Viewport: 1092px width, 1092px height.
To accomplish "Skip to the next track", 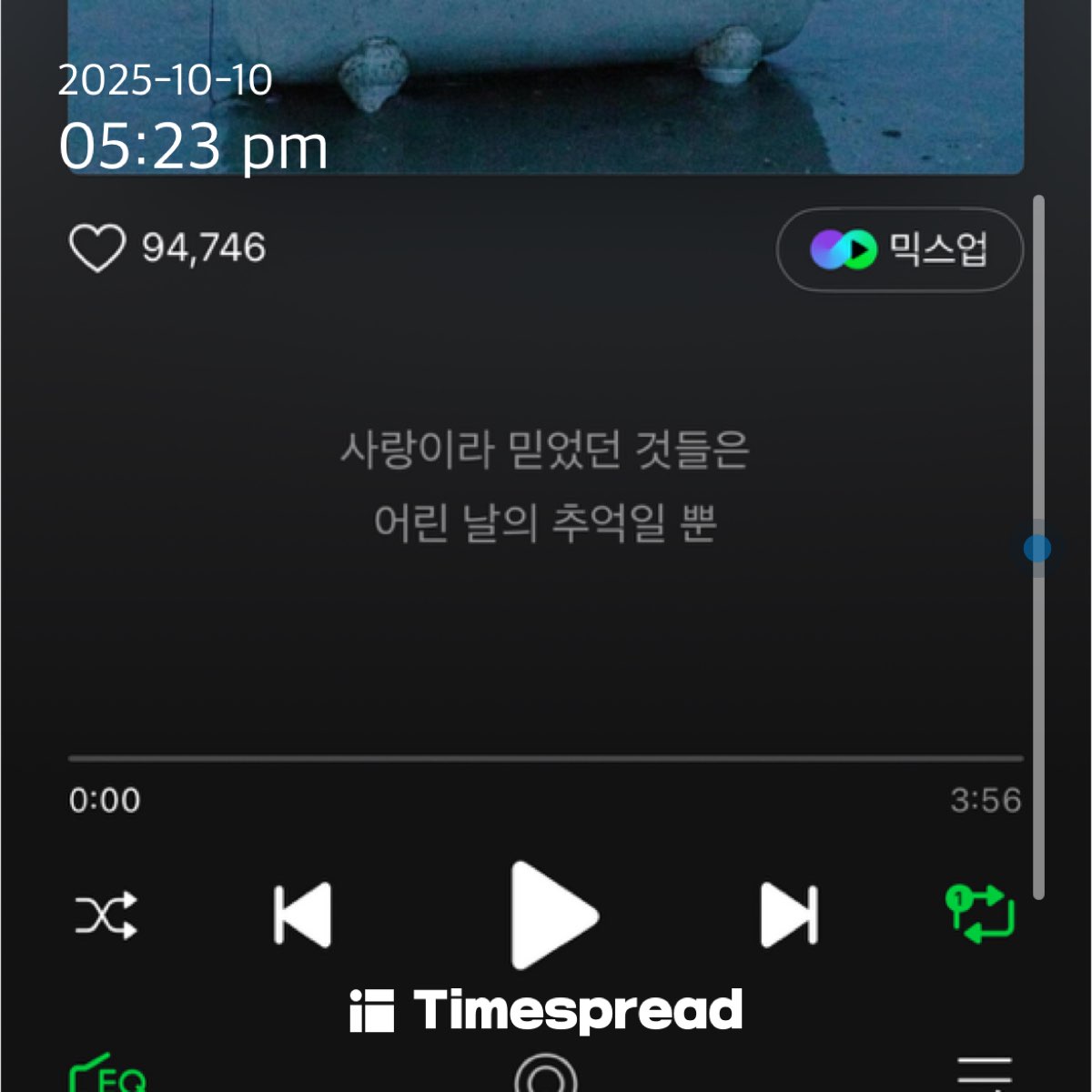I will (x=789, y=915).
